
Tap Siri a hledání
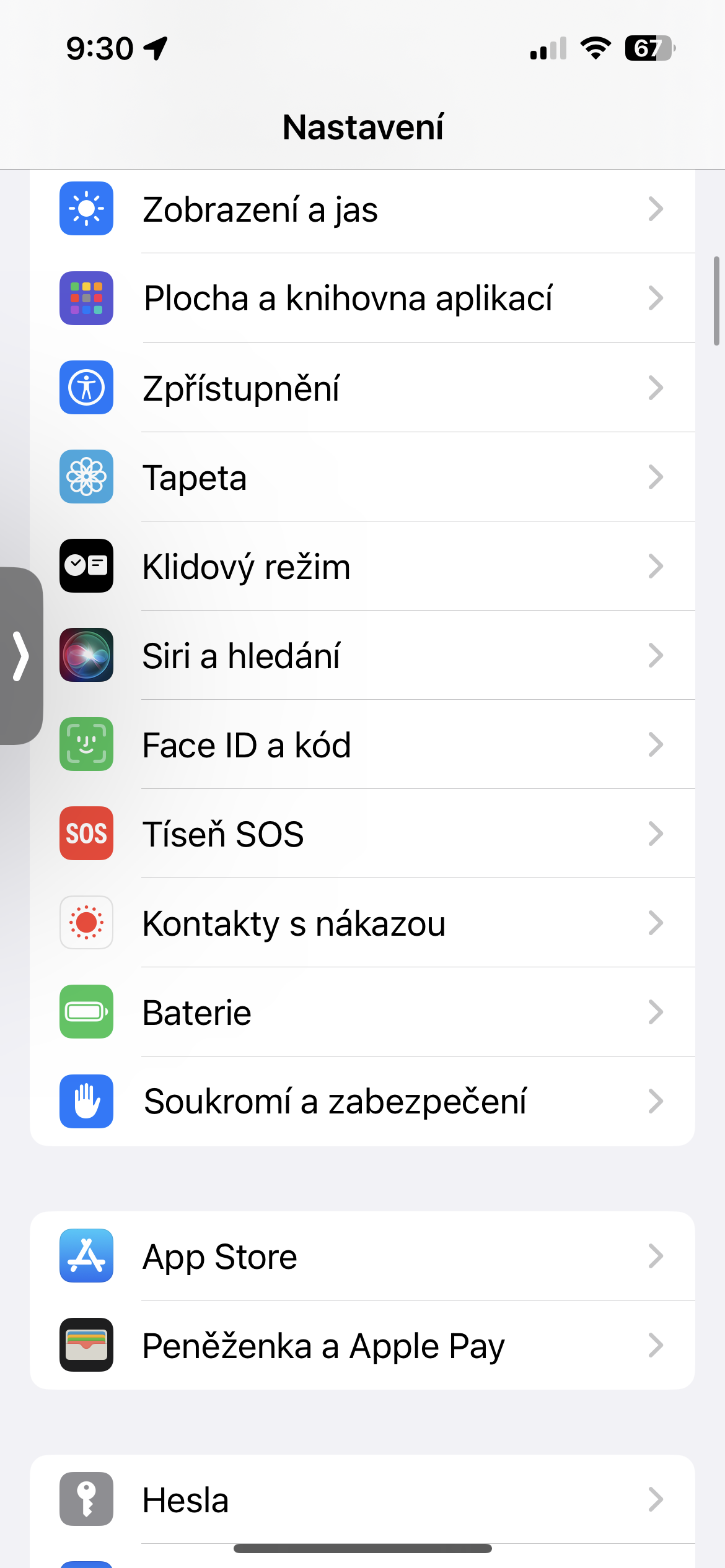(x=362, y=655)
